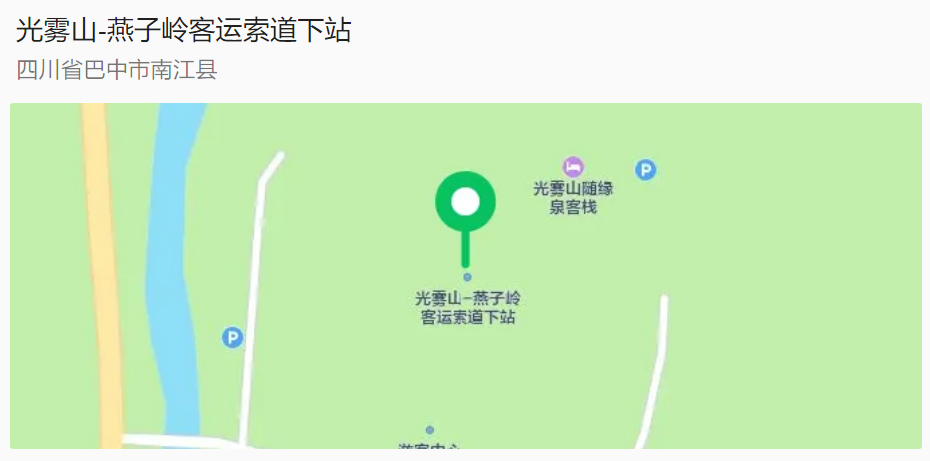
Task: Tap the green location pin marker
Action: 465,203
